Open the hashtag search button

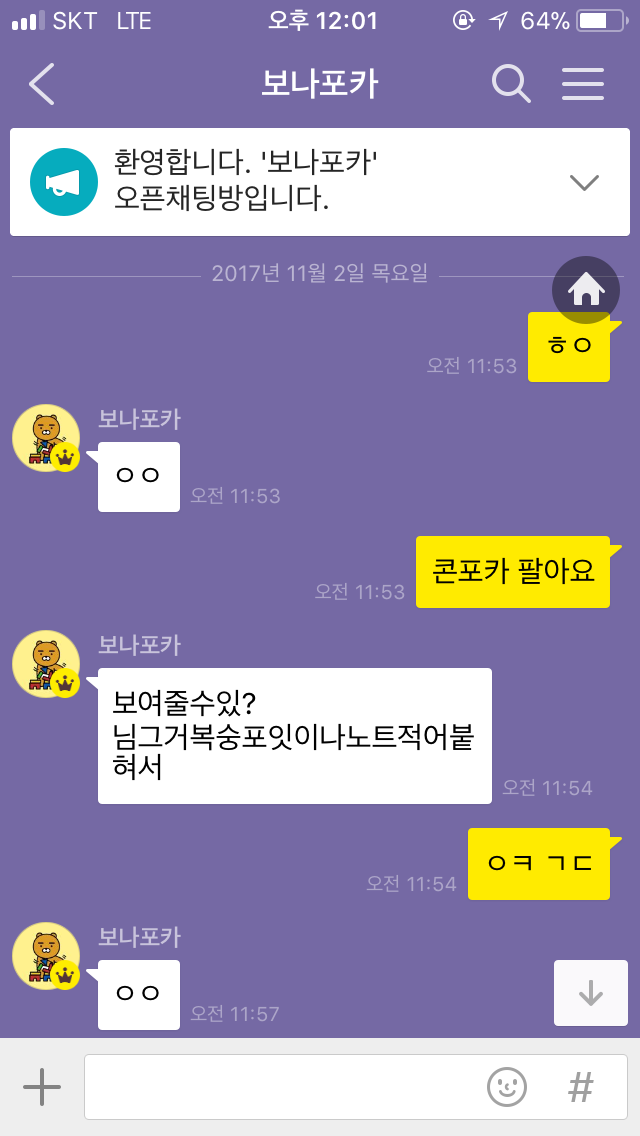pos(581,1086)
